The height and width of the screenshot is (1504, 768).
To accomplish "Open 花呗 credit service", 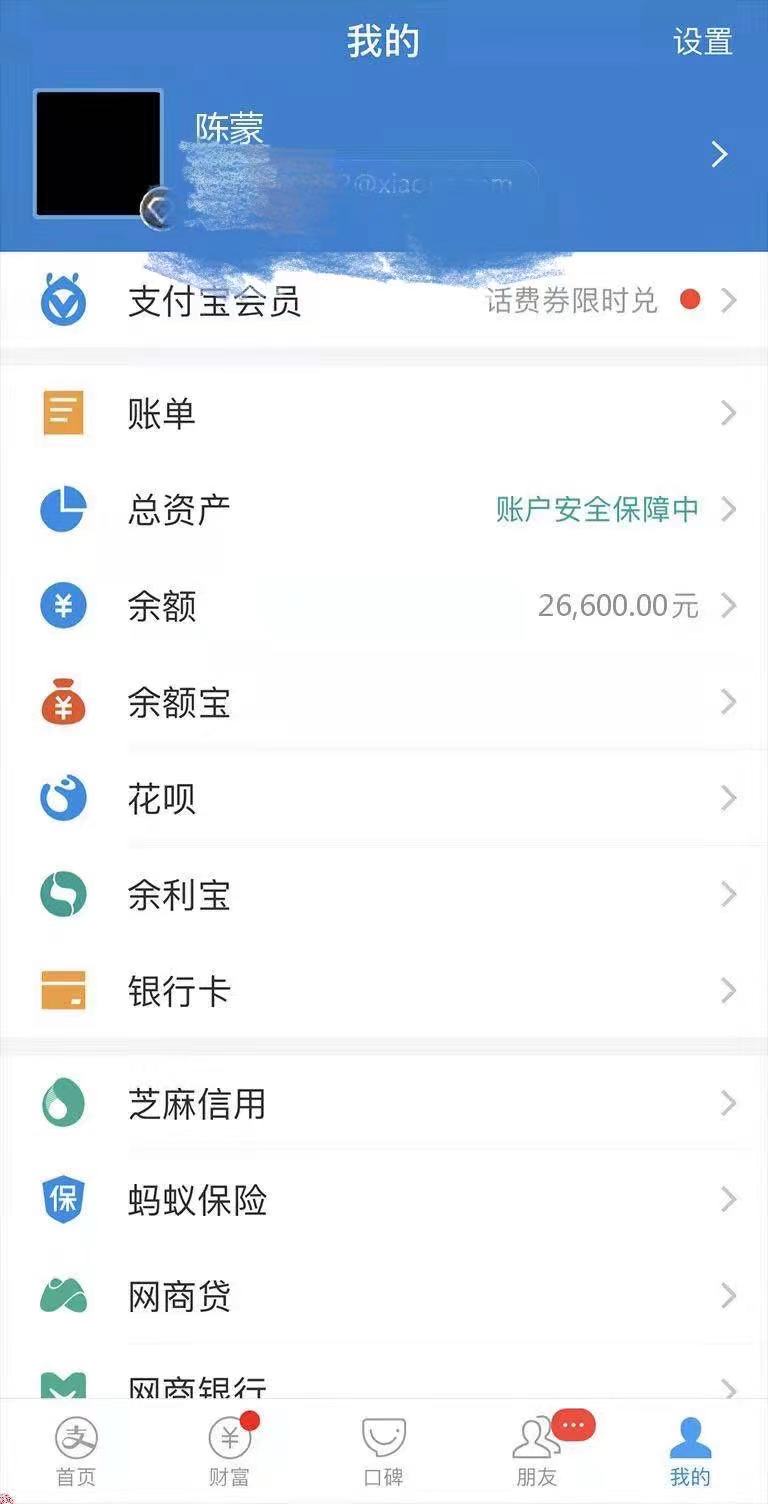I will (x=384, y=798).
